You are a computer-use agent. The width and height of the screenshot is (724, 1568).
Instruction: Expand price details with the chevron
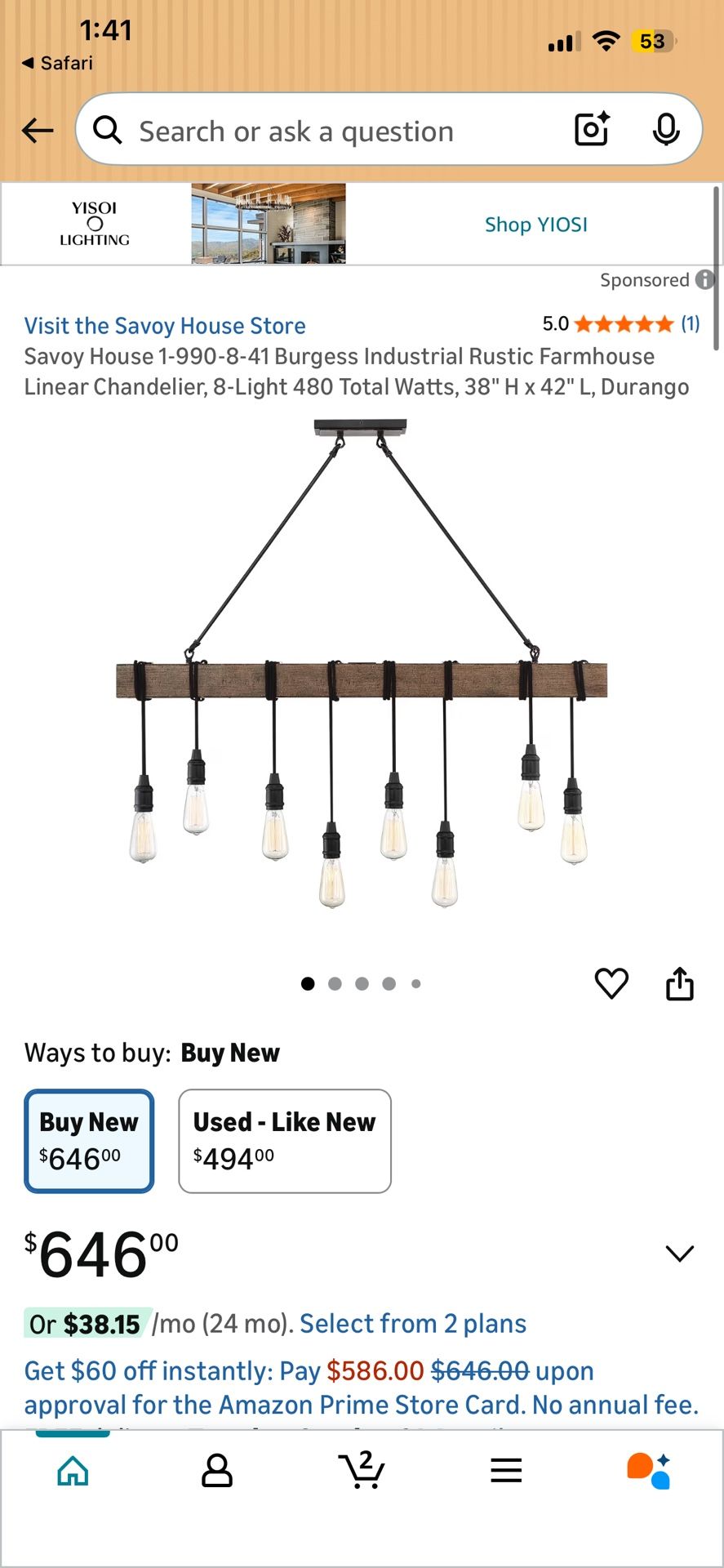680,1252
